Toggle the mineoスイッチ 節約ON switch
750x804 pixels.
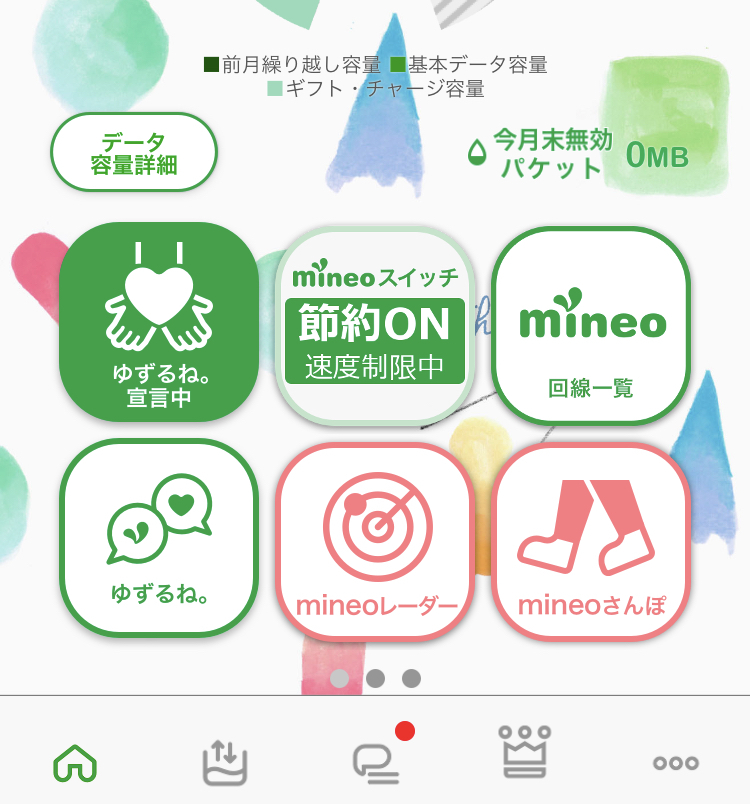pos(375,326)
